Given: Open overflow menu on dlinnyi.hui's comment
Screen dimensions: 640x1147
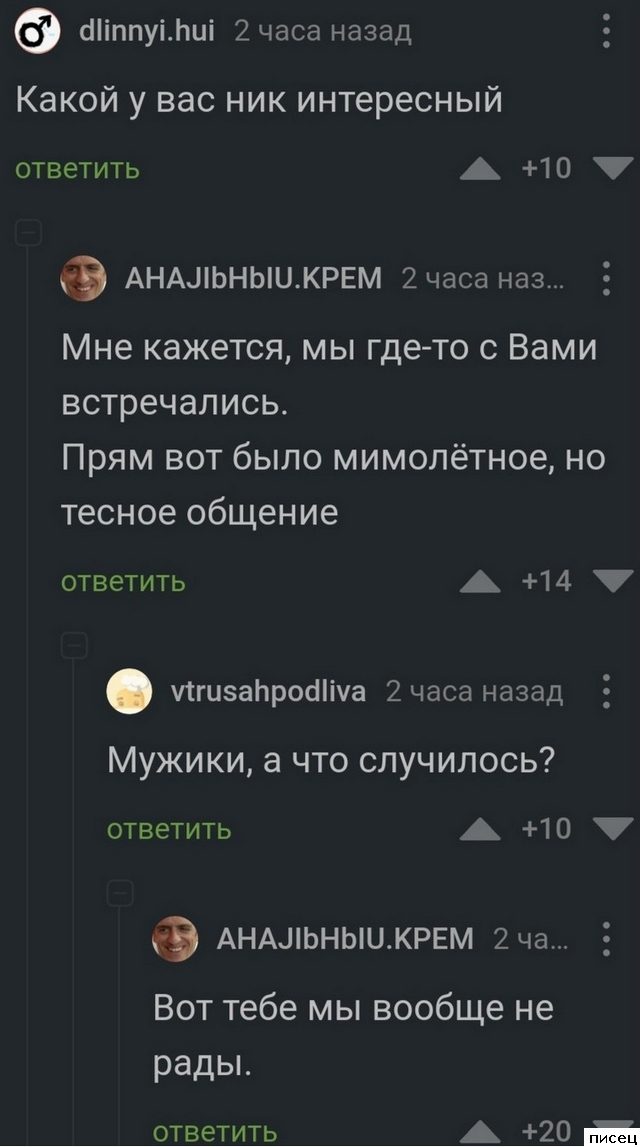Looking at the screenshot, I should click(606, 31).
